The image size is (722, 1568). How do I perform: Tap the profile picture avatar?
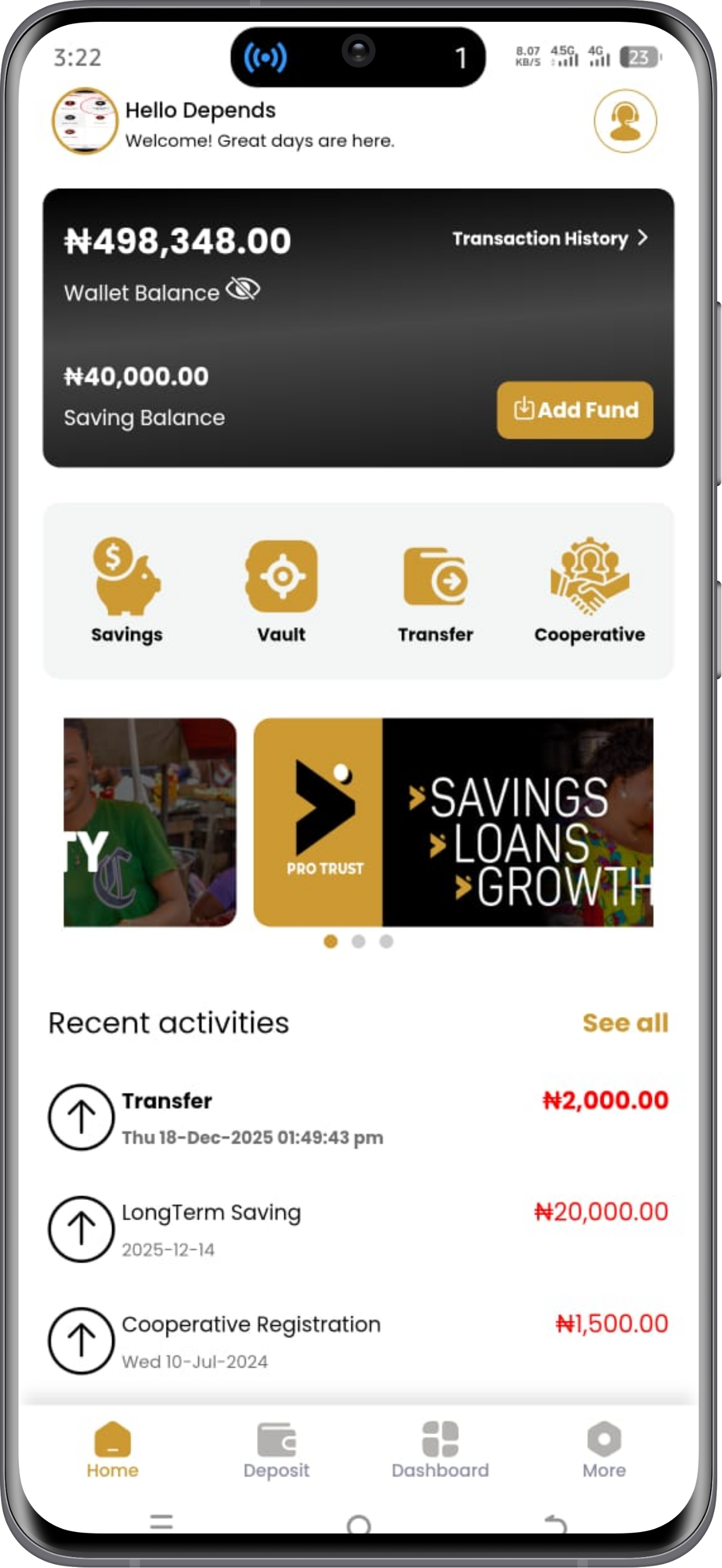[x=84, y=120]
